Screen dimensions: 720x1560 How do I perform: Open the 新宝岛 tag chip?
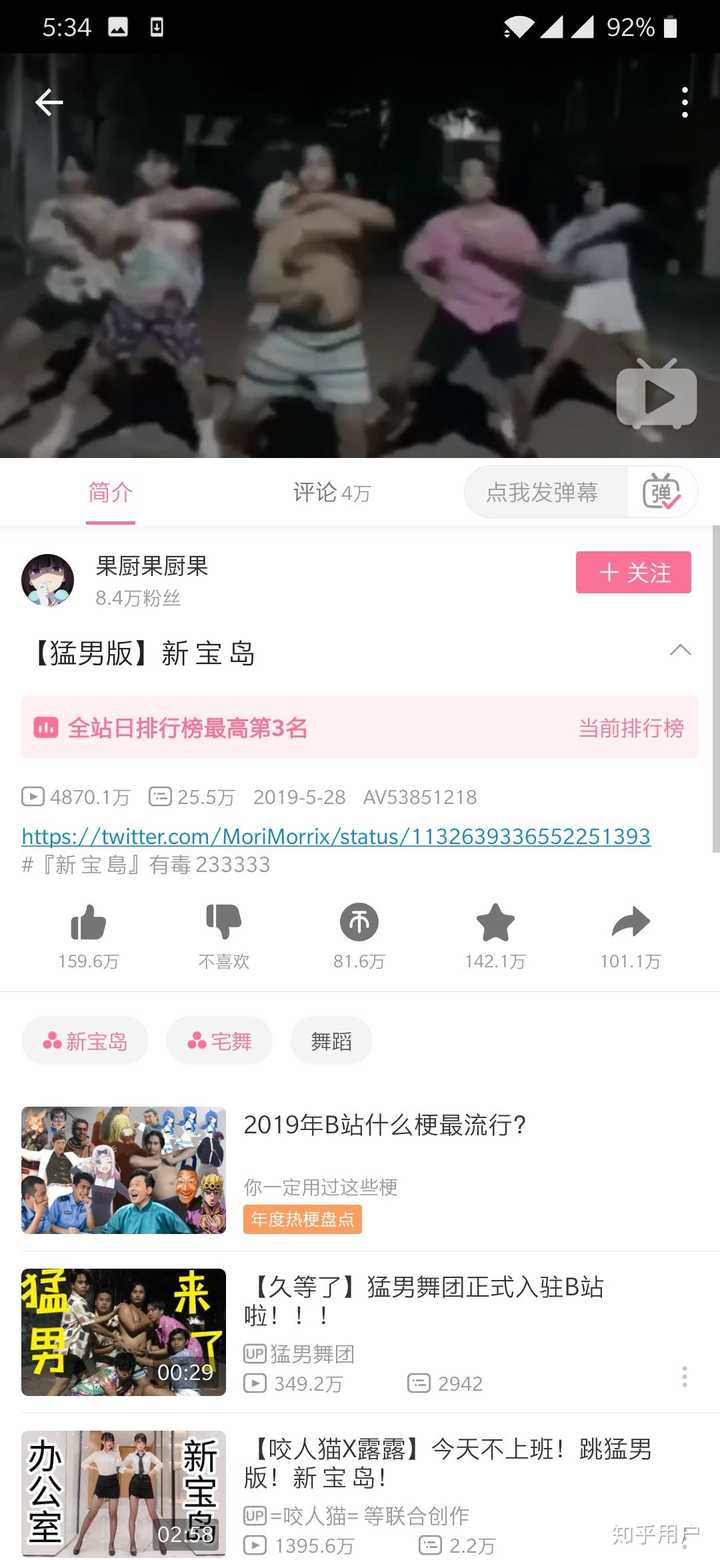(85, 1041)
